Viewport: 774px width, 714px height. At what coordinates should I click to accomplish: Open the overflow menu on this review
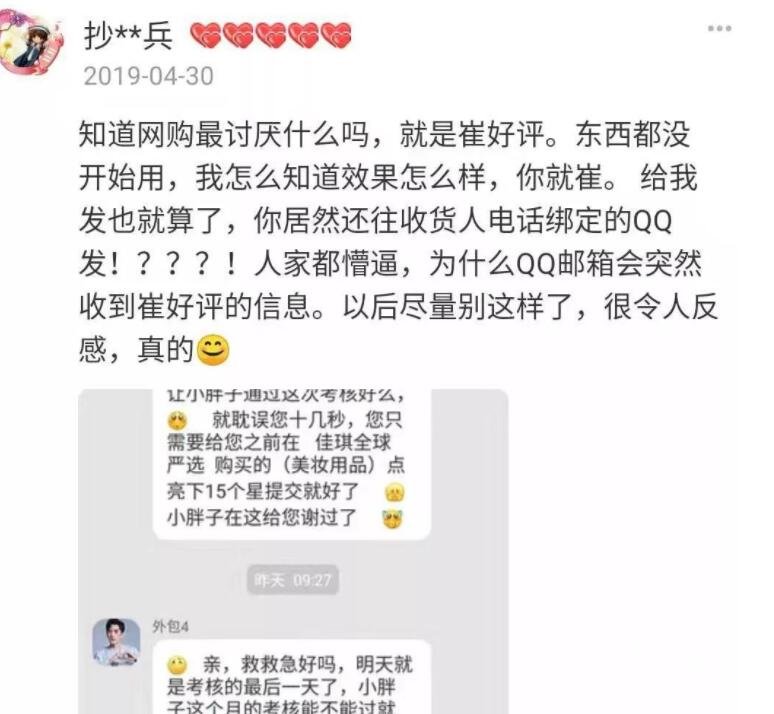[x=719, y=29]
